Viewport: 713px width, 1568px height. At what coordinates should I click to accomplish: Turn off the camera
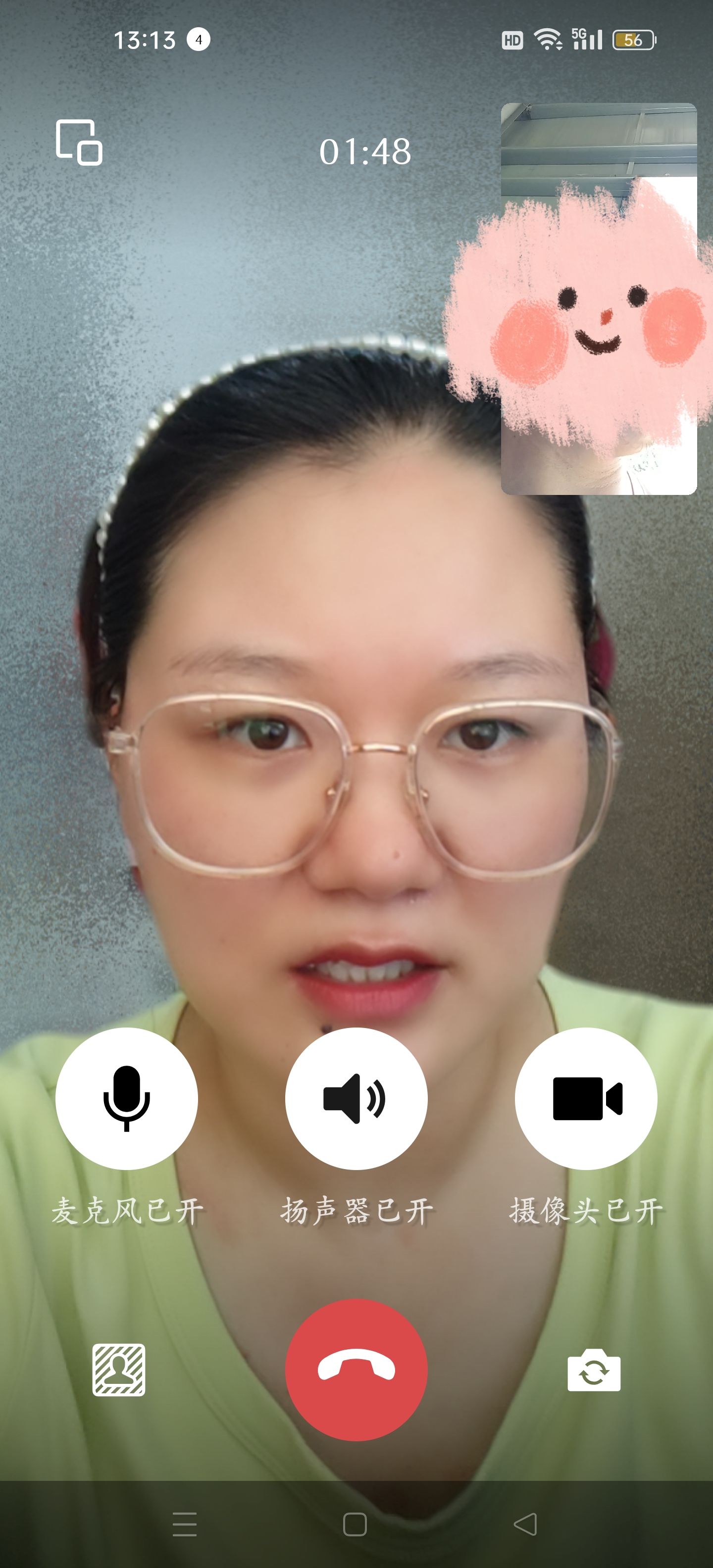(x=586, y=1099)
